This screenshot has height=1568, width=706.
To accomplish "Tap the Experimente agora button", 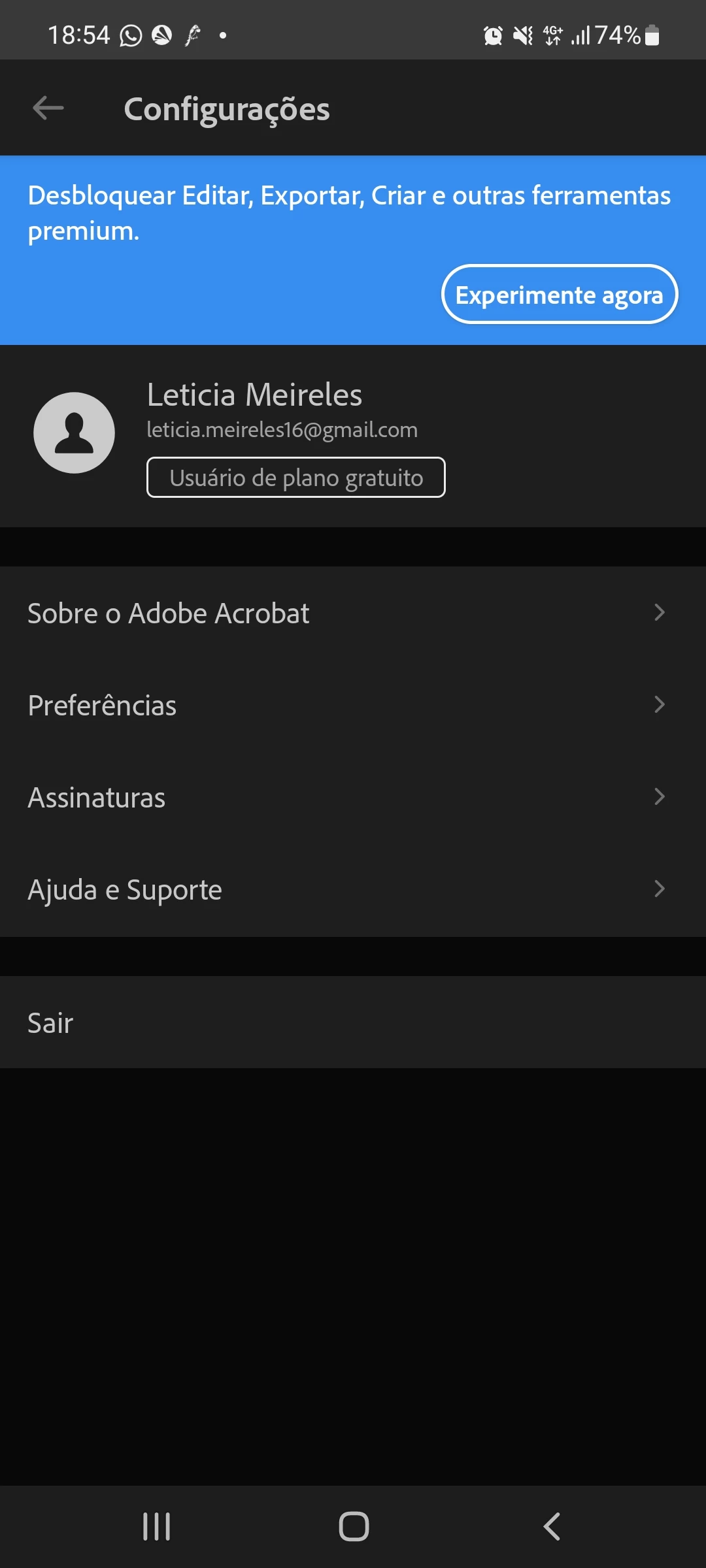I will pyautogui.click(x=560, y=295).
